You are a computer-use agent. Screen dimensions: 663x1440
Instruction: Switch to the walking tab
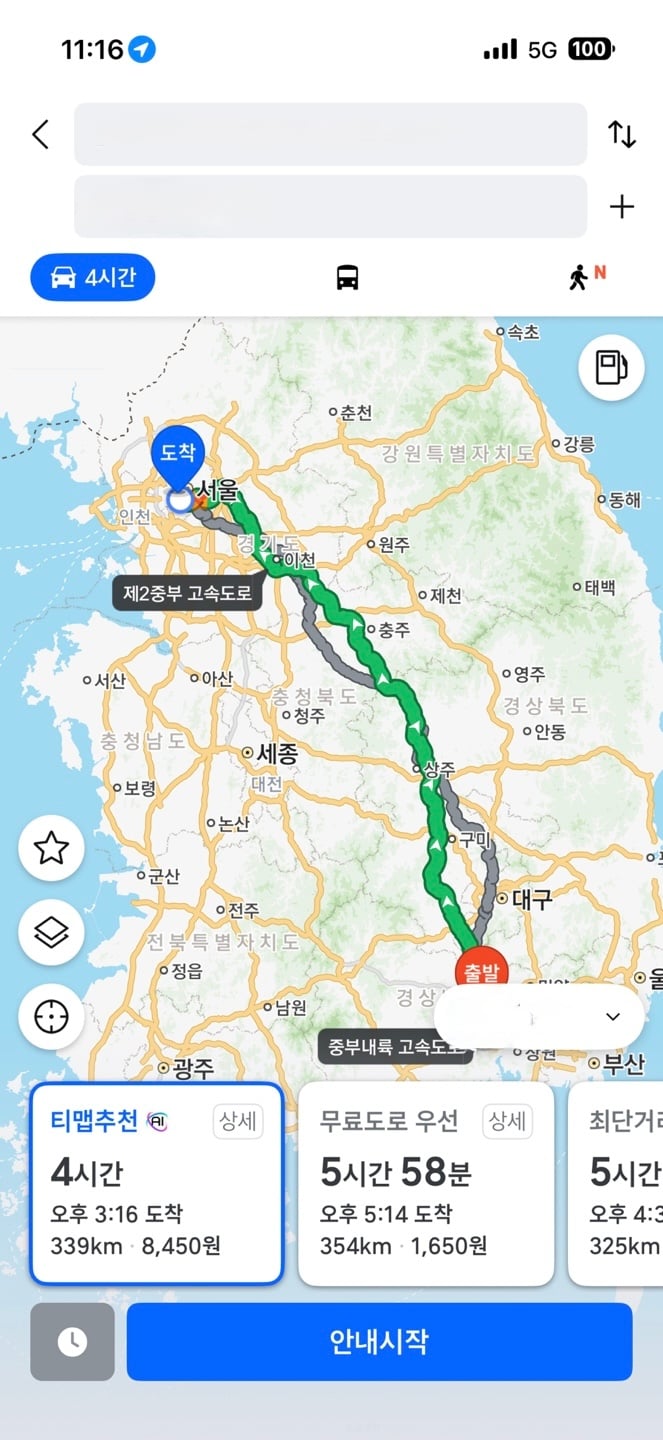click(x=586, y=277)
